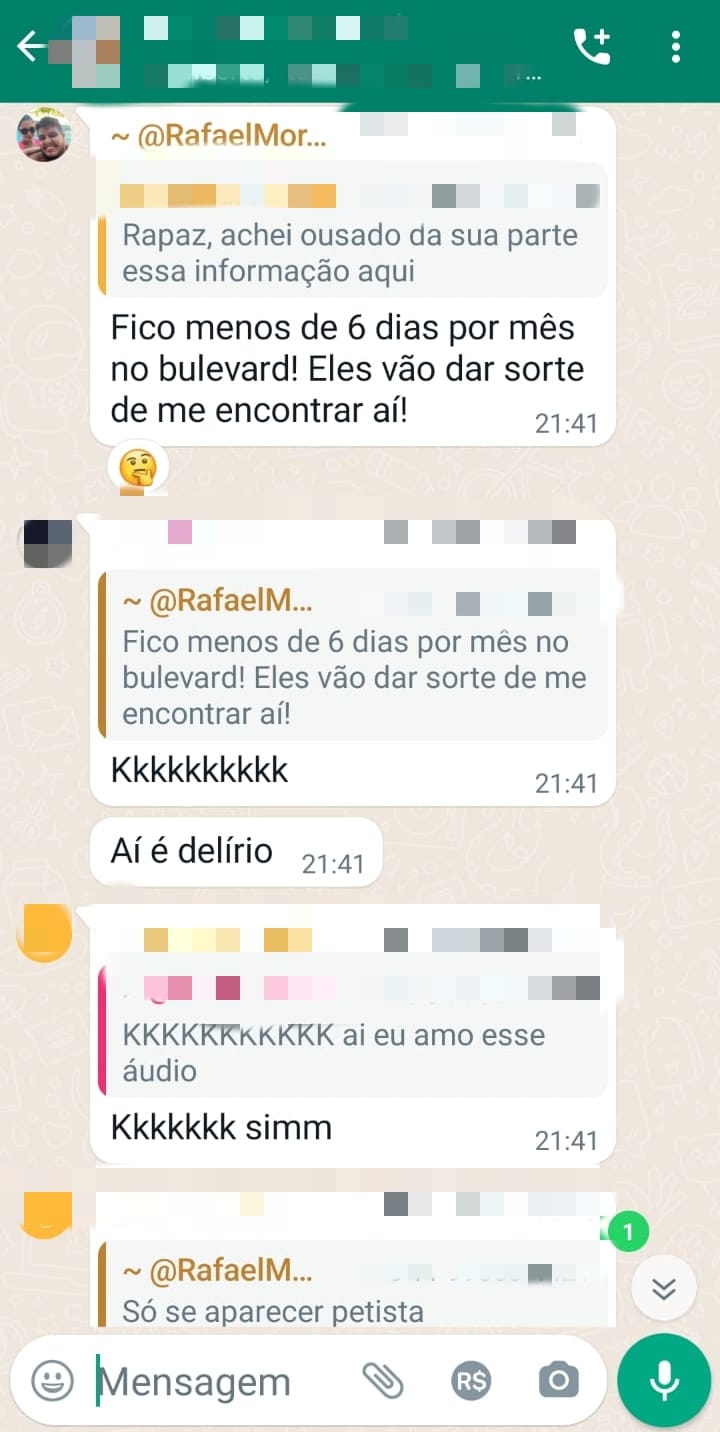Screen dimensions: 720x1432
Task: Open the emoji picker
Action: [x=52, y=1381]
